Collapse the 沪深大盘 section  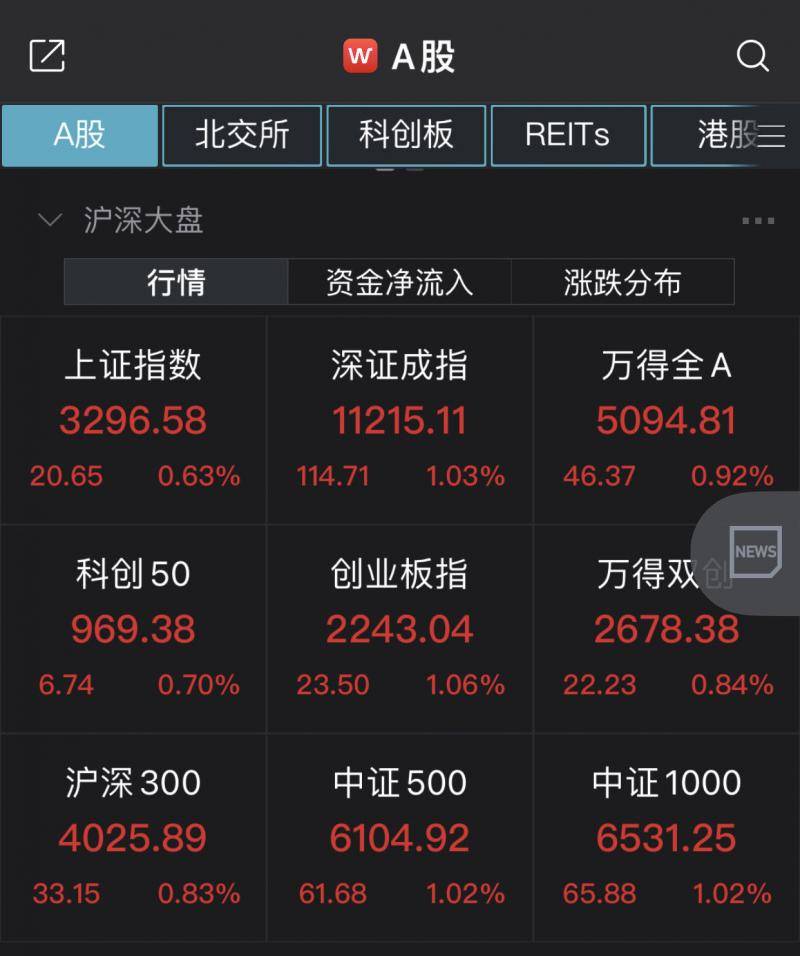pos(49,220)
